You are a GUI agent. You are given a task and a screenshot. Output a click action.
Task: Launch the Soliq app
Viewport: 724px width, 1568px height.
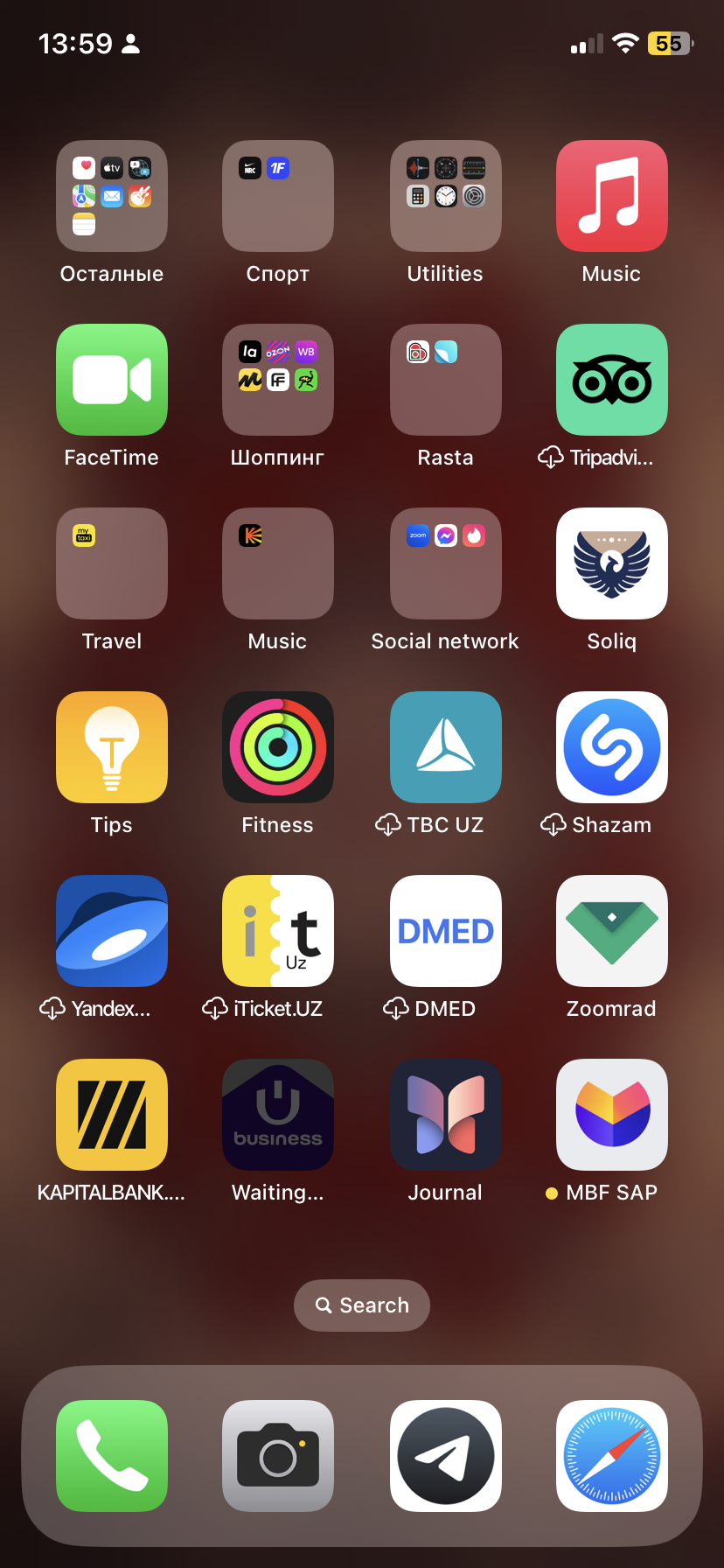click(x=612, y=563)
